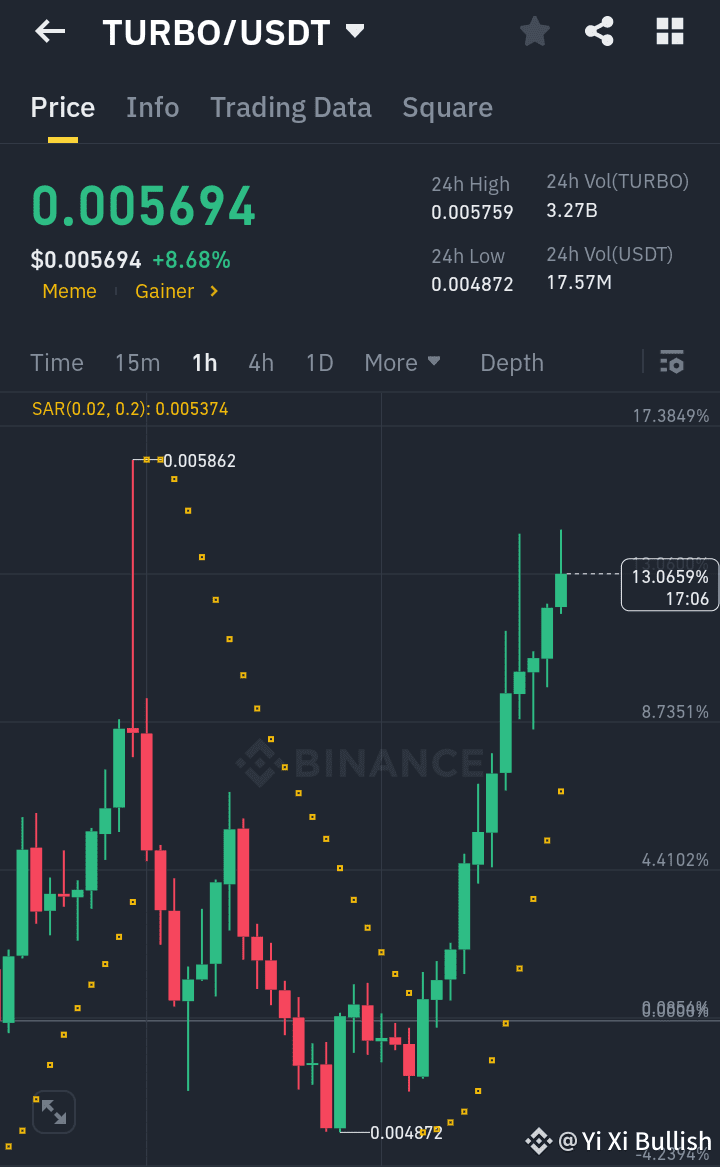
Task: Open the More timeframes dropdown
Action: (x=403, y=362)
